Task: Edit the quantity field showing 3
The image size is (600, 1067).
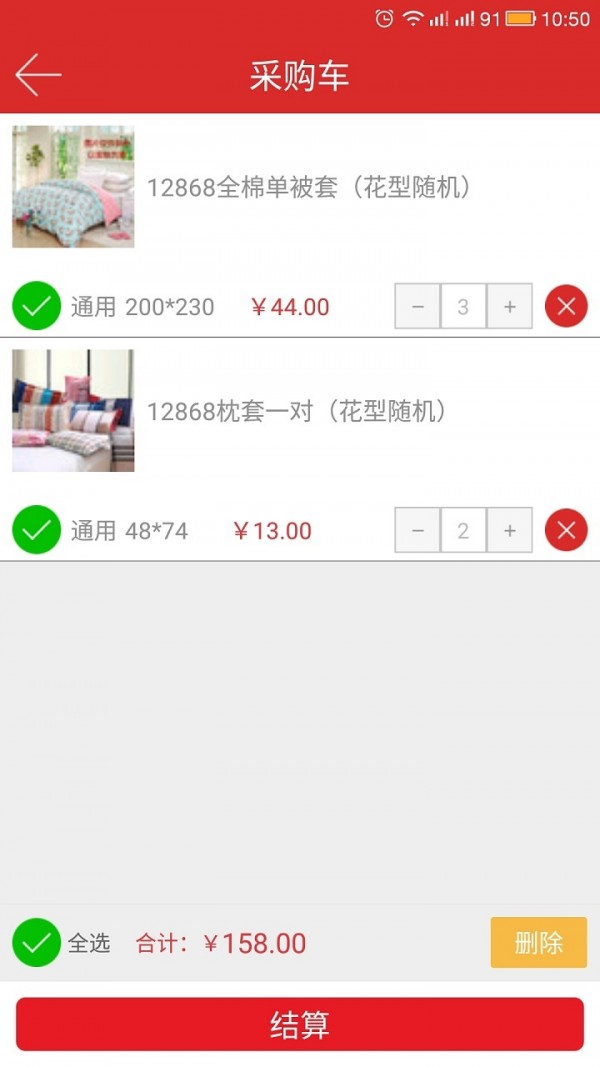Action: (x=463, y=307)
